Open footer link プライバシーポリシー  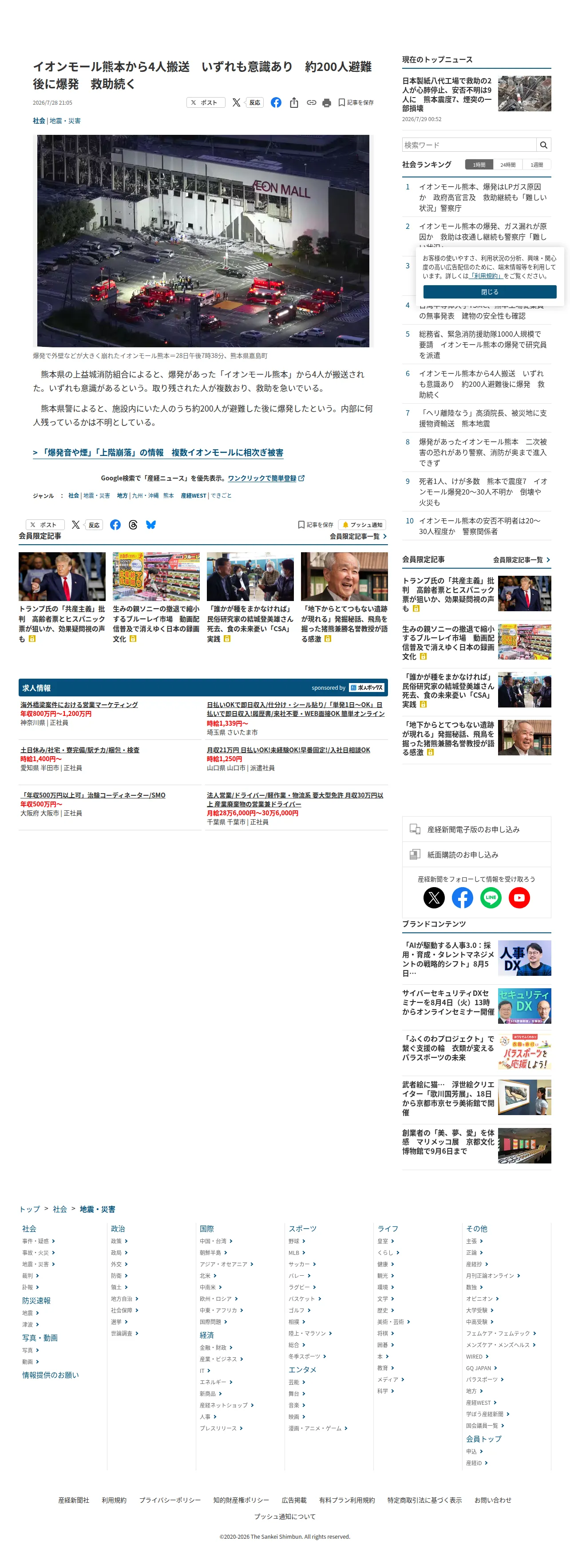[170, 1500]
